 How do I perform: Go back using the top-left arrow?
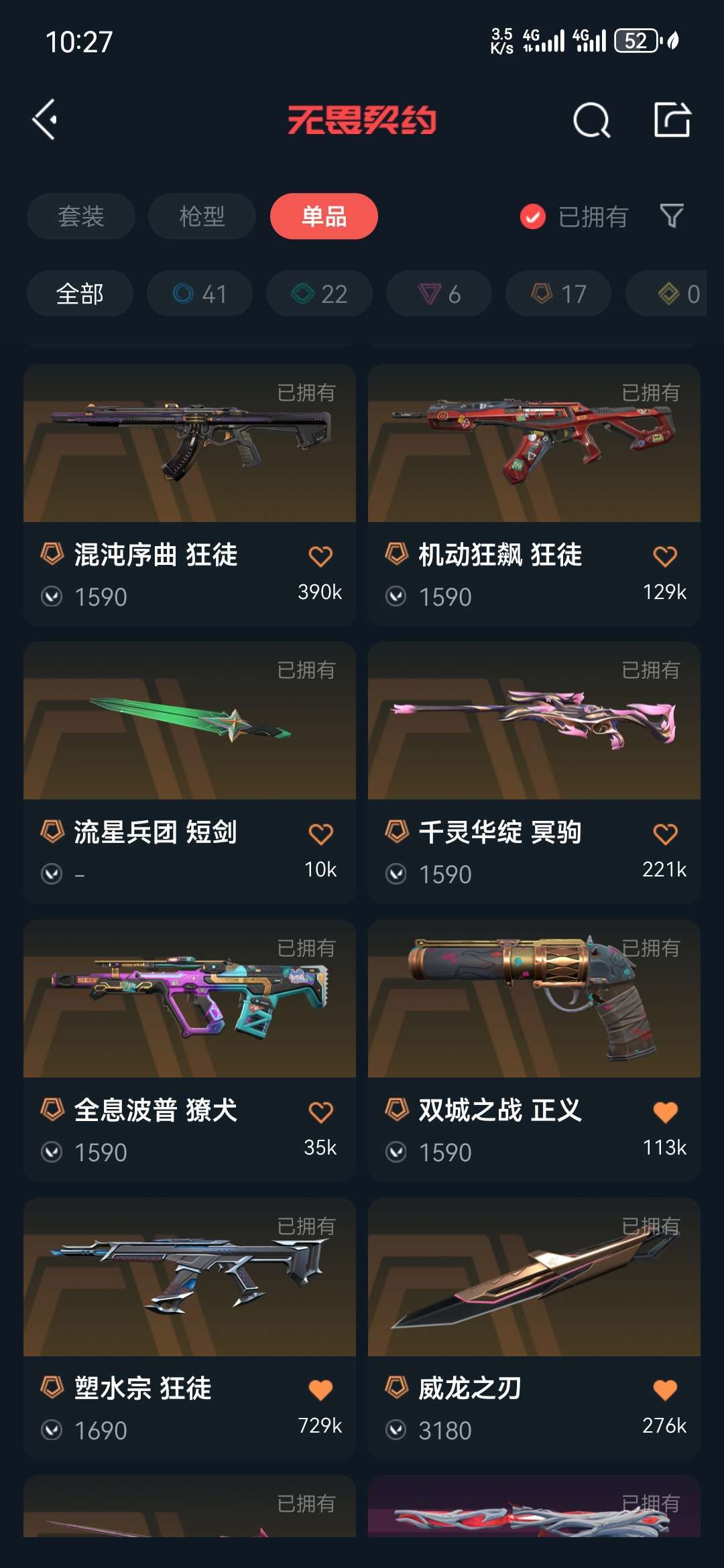(45, 120)
